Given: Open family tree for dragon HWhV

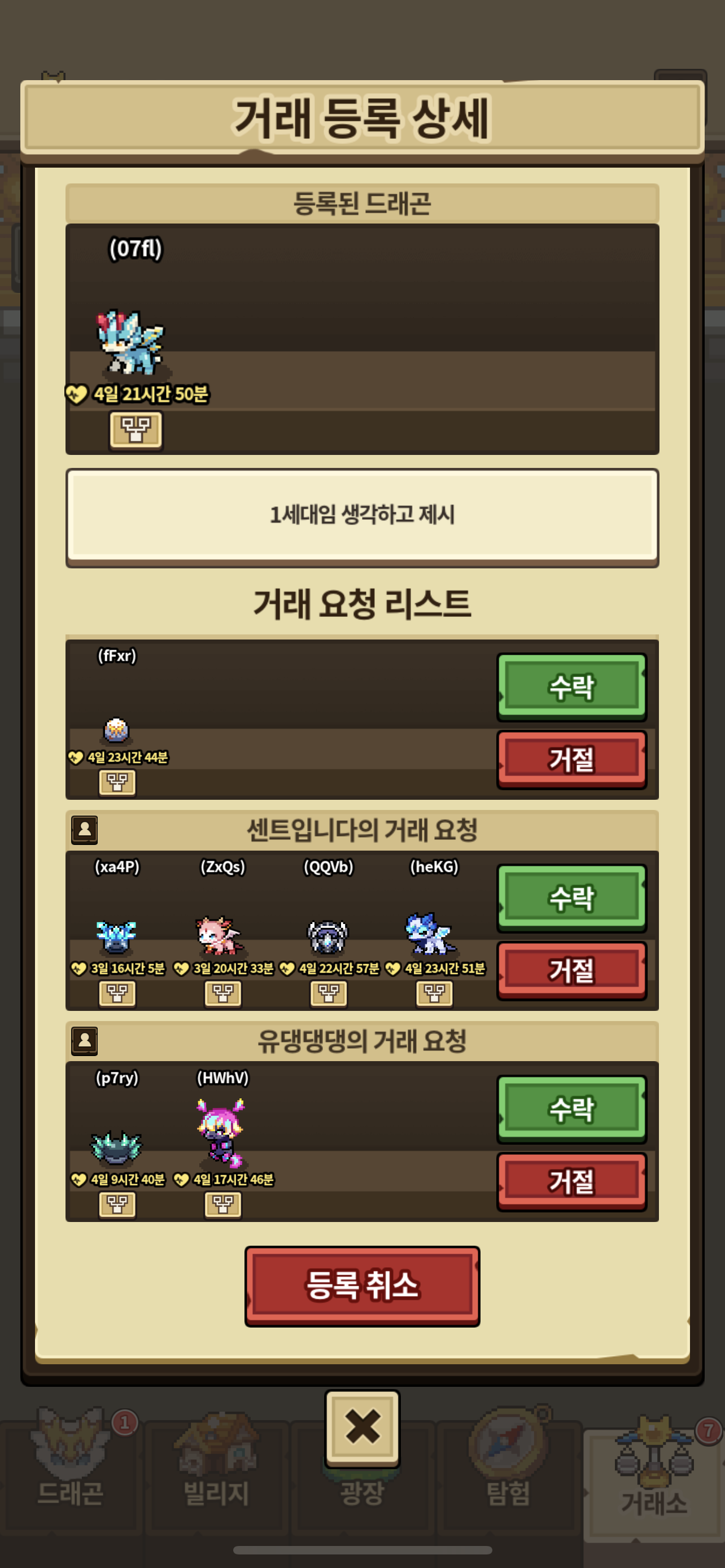Looking at the screenshot, I should coord(223,1205).
